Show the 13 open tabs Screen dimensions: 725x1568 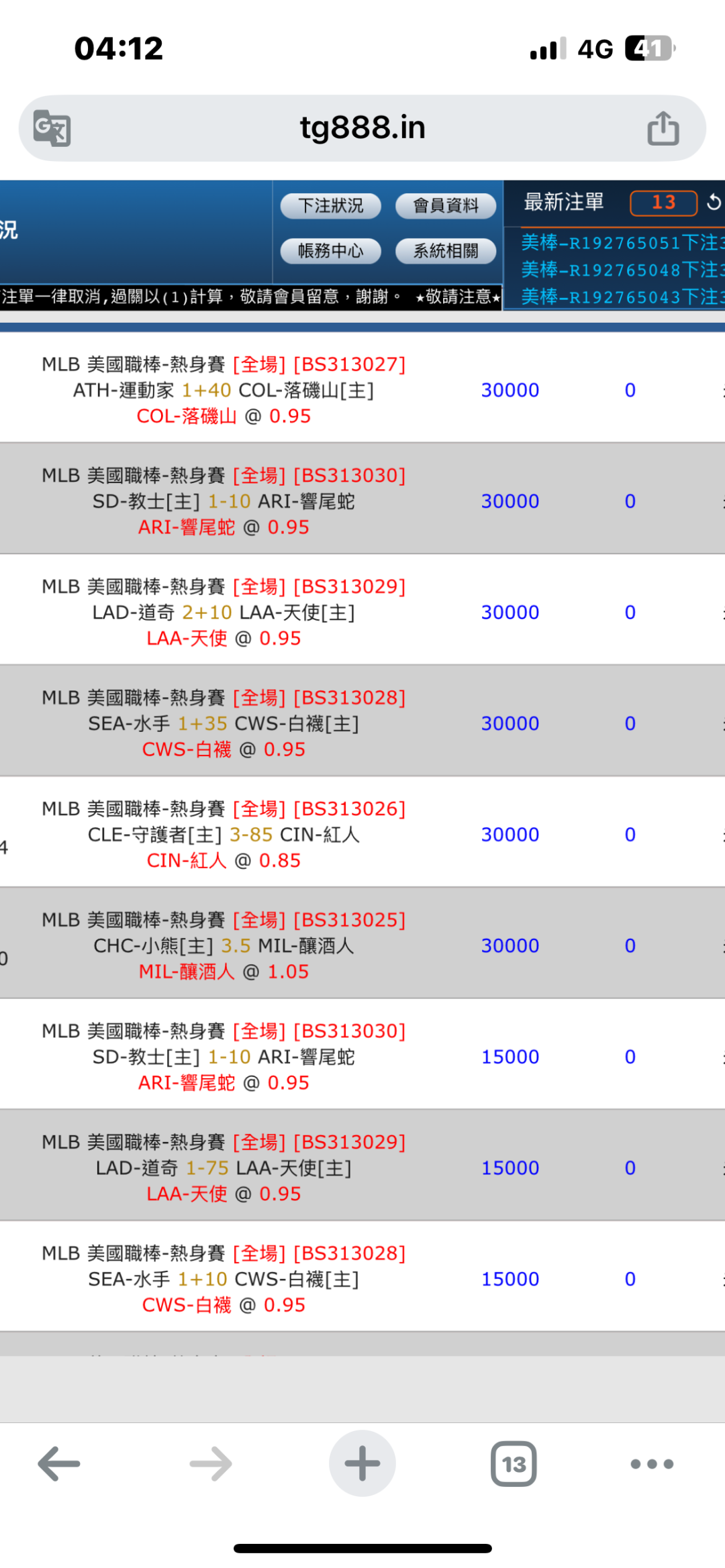(x=514, y=1463)
